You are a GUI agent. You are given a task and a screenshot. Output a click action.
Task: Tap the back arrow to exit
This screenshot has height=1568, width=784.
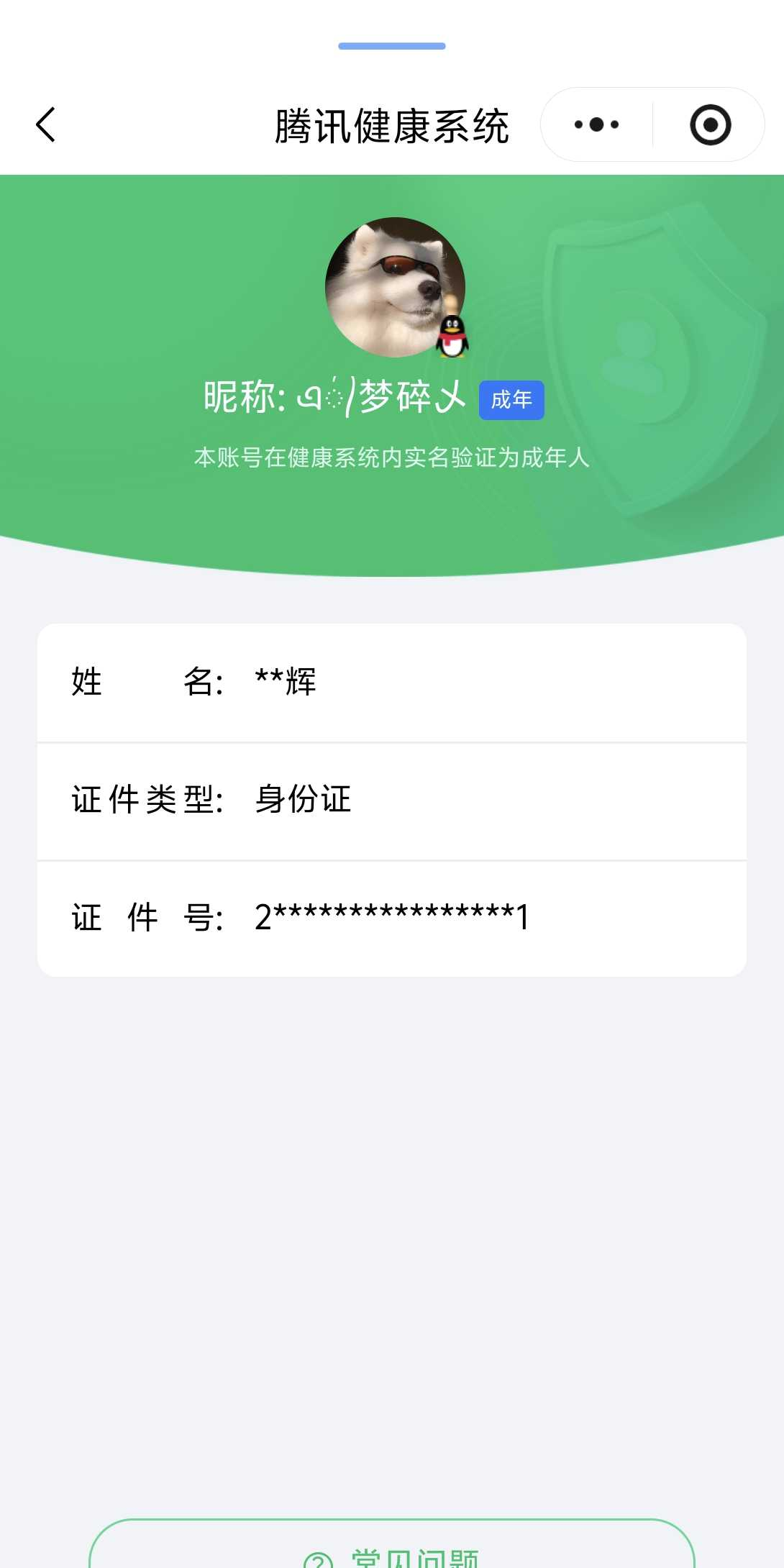(x=45, y=124)
